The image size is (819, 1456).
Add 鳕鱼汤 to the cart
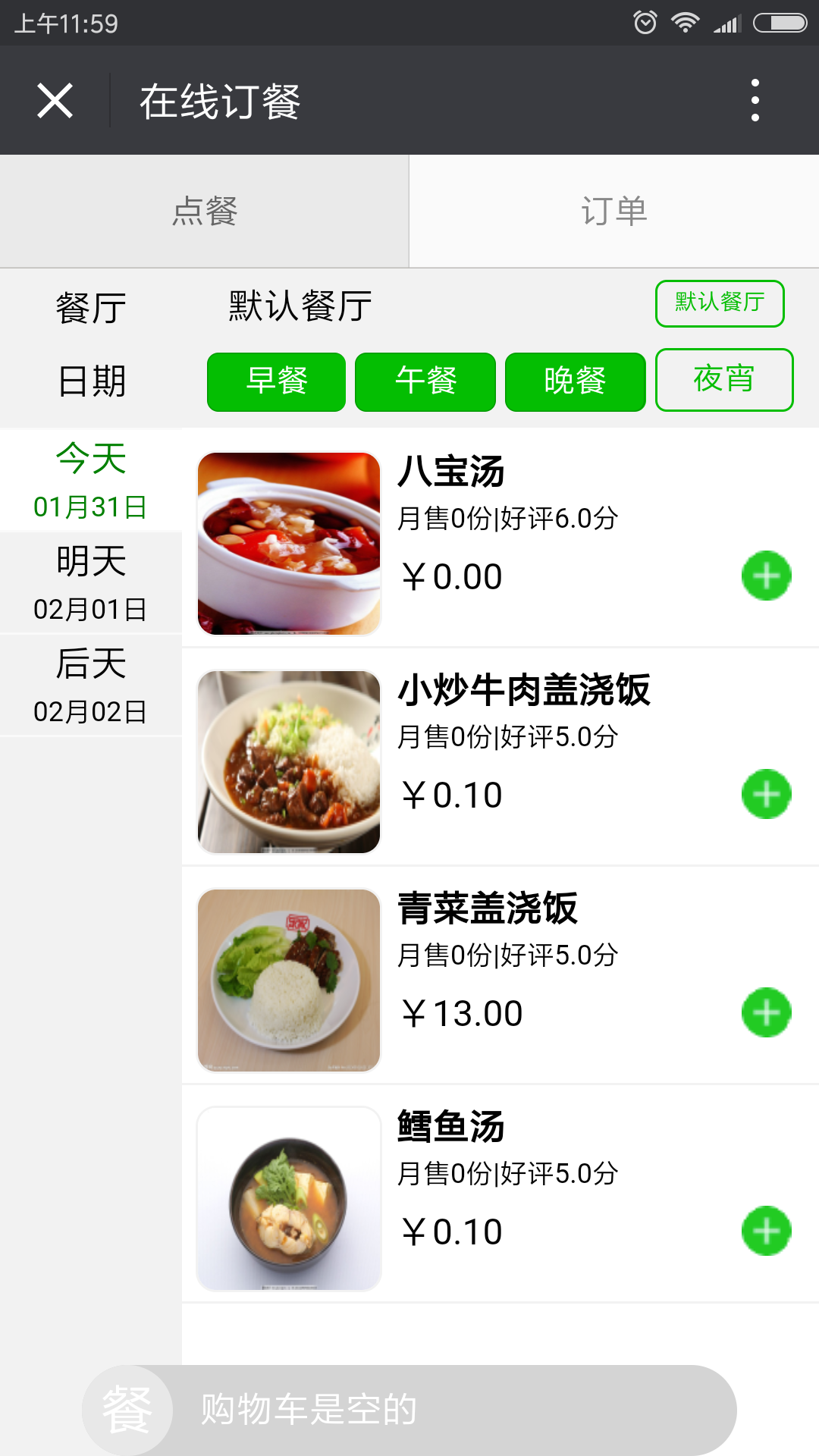pos(766,1231)
